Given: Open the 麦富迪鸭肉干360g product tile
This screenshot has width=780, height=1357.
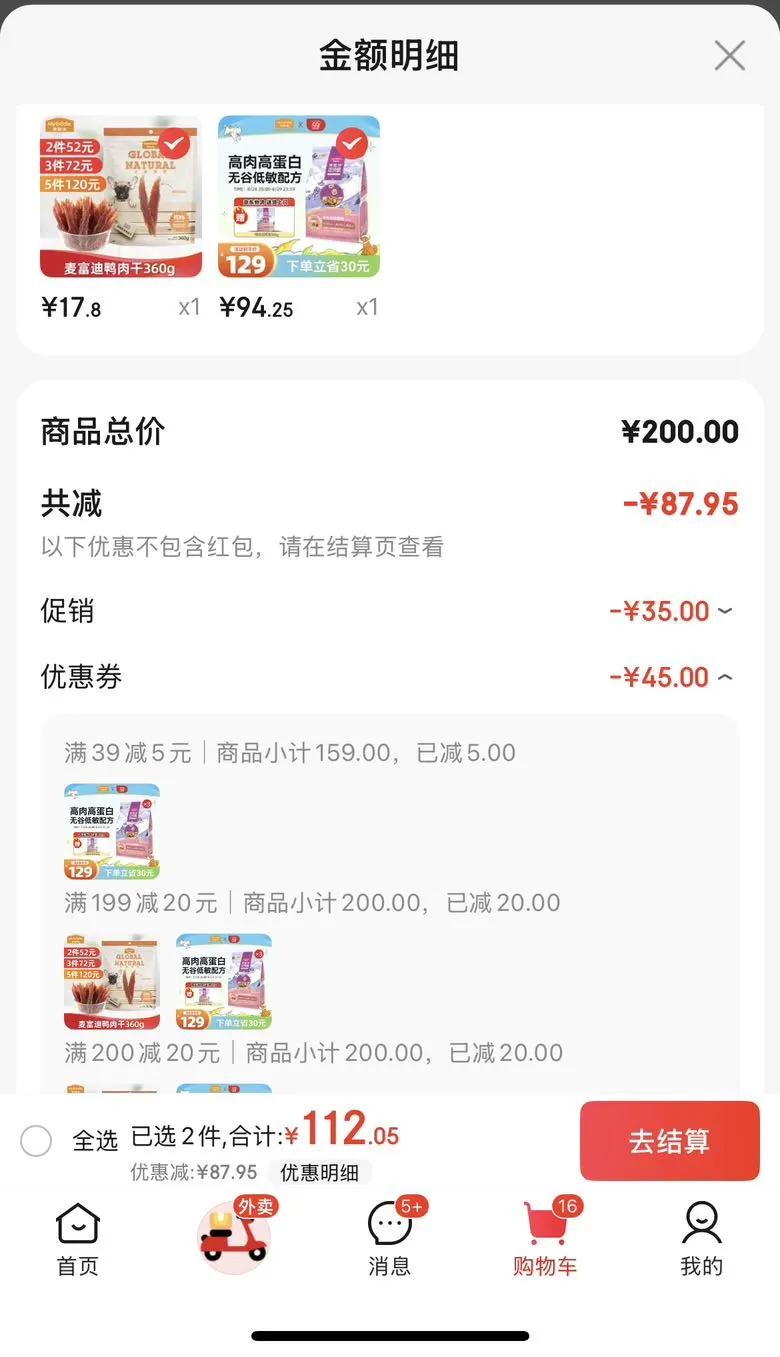Looking at the screenshot, I should click(121, 197).
